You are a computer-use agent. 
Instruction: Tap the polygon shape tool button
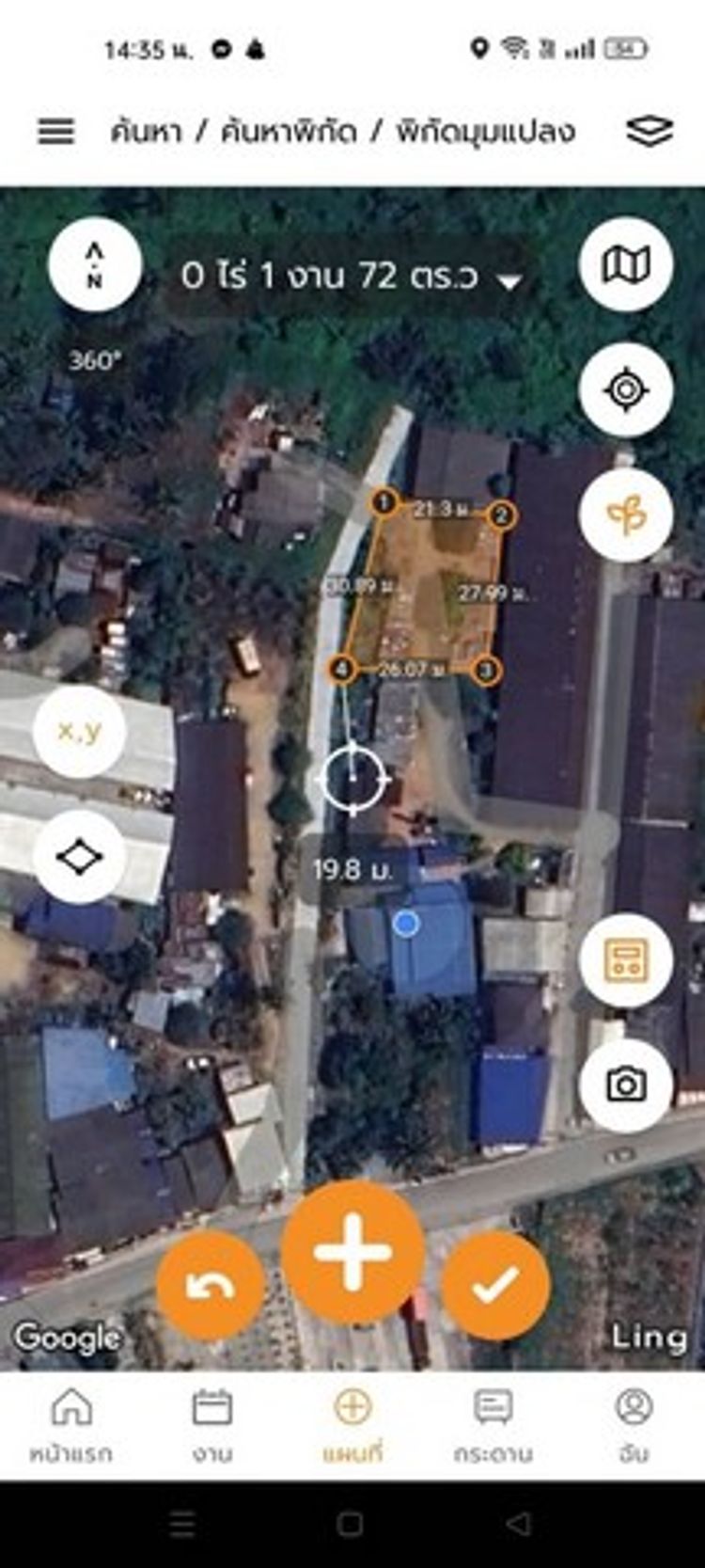point(80,857)
